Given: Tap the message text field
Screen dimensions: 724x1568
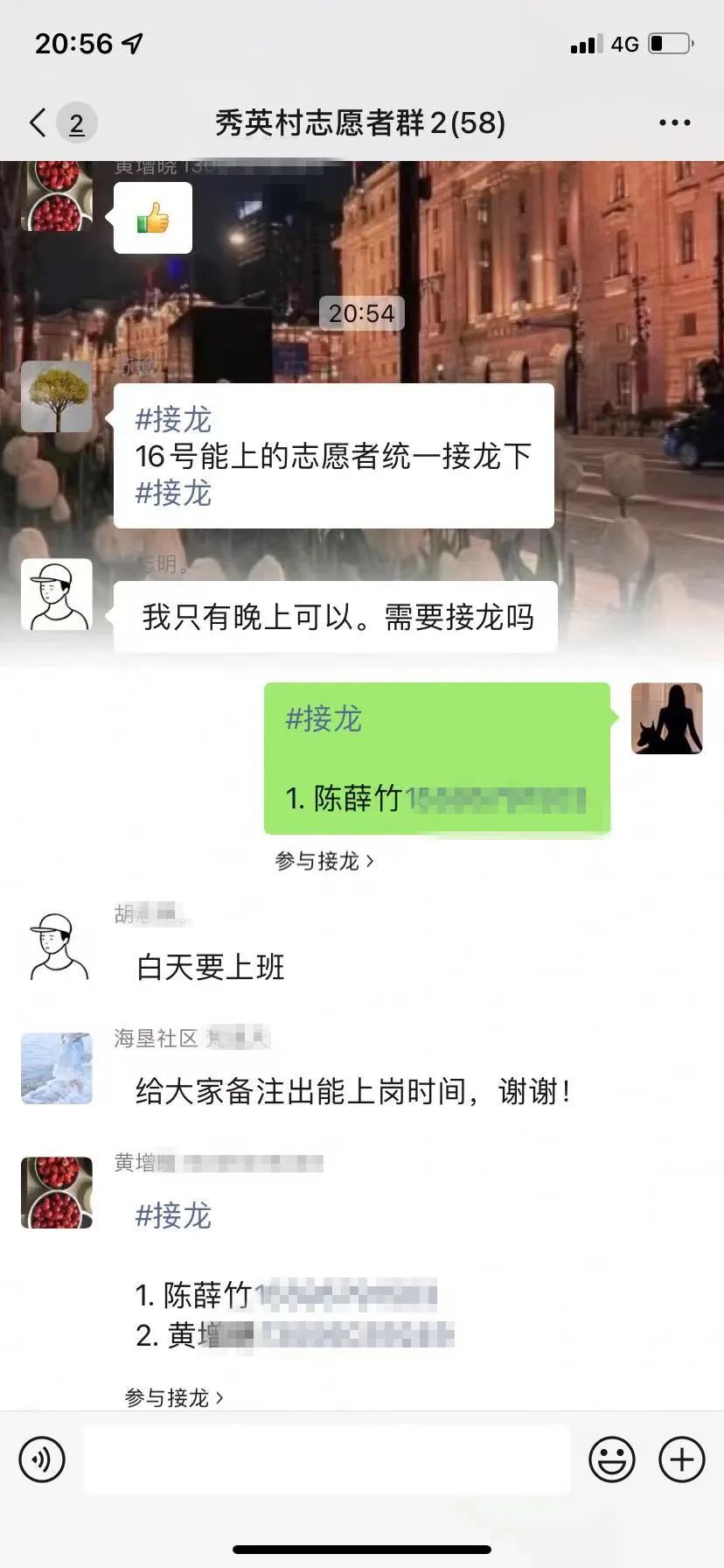Looking at the screenshot, I should (326, 1459).
